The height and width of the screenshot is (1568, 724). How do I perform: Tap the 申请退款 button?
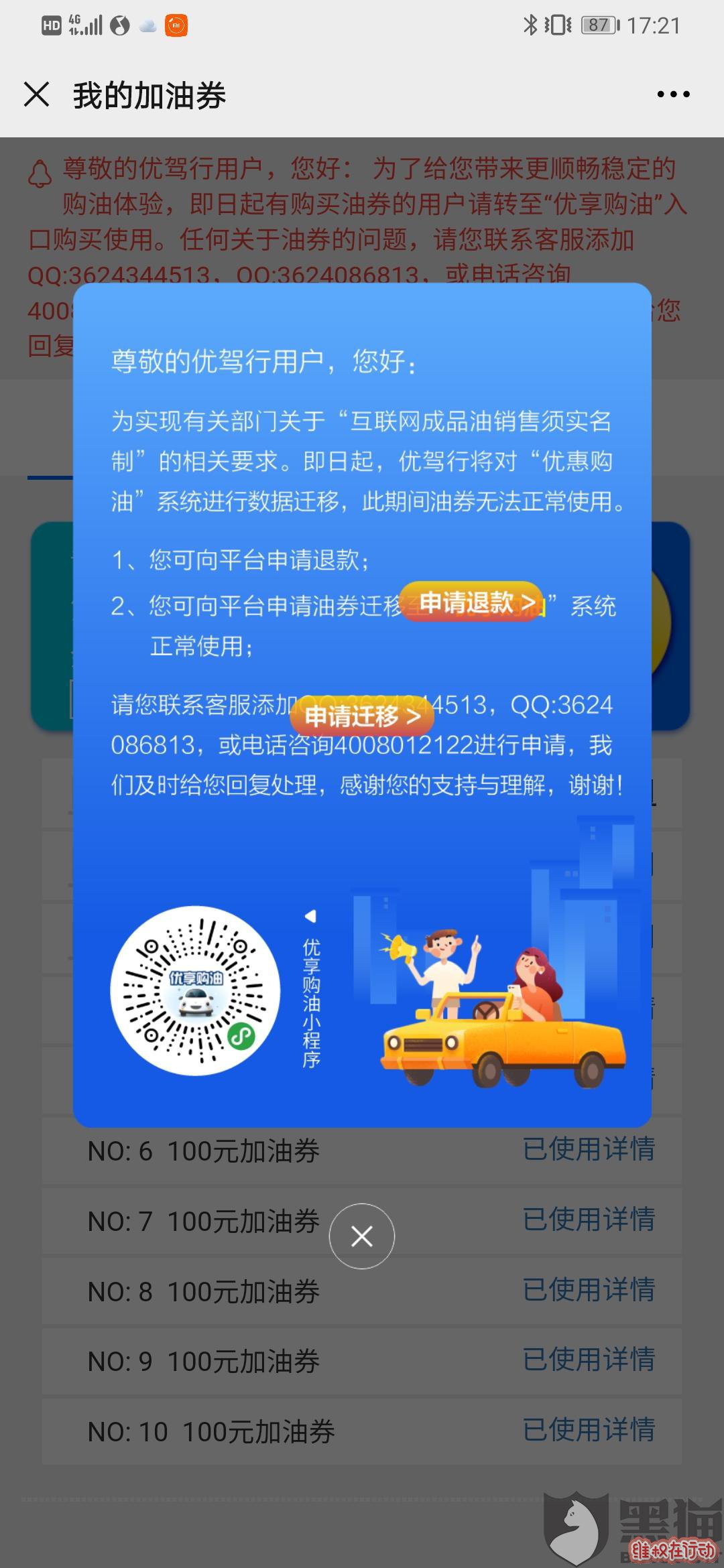tap(473, 602)
